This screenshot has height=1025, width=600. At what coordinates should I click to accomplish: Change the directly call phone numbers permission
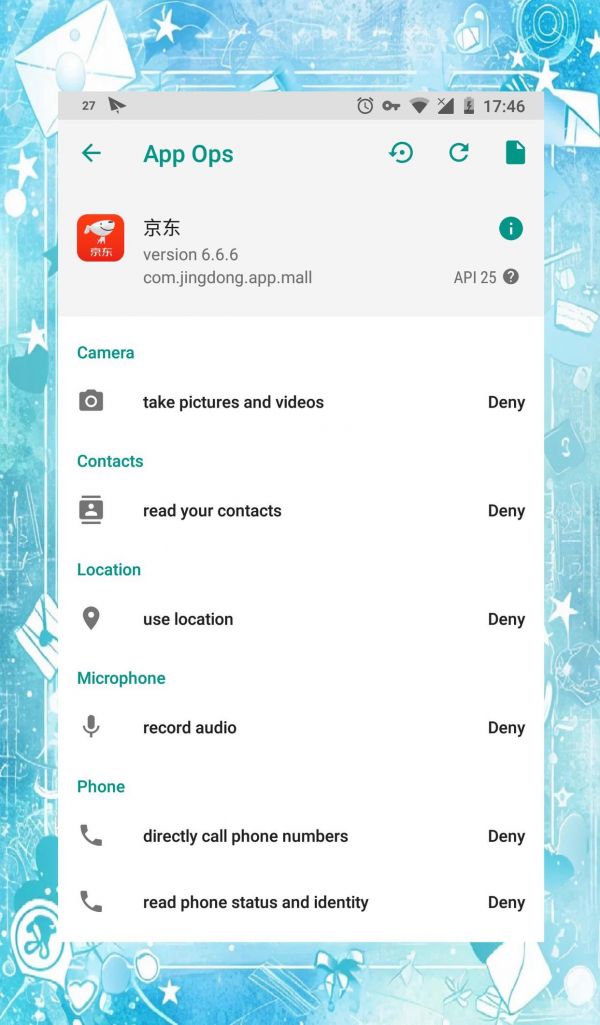(301, 836)
